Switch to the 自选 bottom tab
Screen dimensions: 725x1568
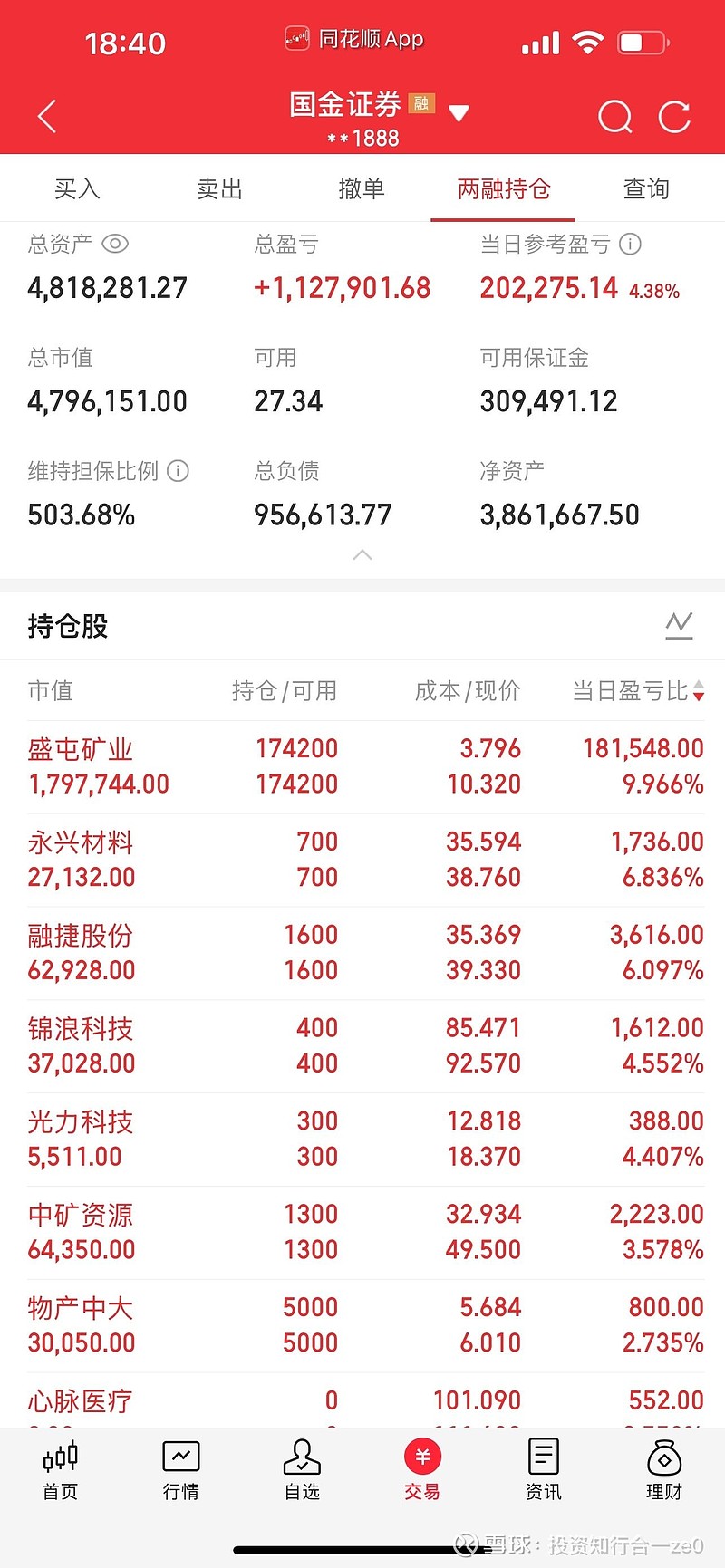302,1471
